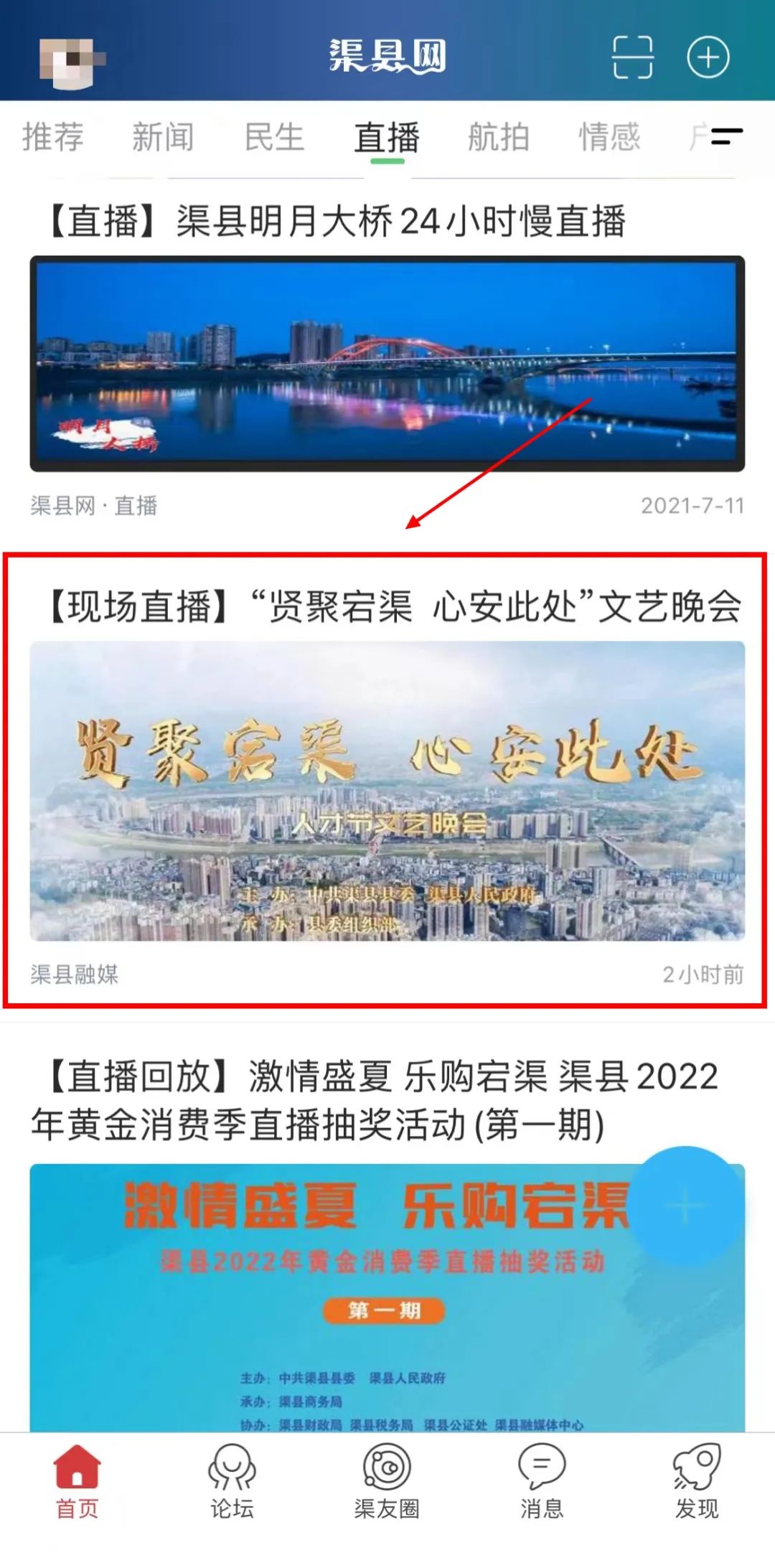
Task: Expand the channel list menu
Action: 726,136
